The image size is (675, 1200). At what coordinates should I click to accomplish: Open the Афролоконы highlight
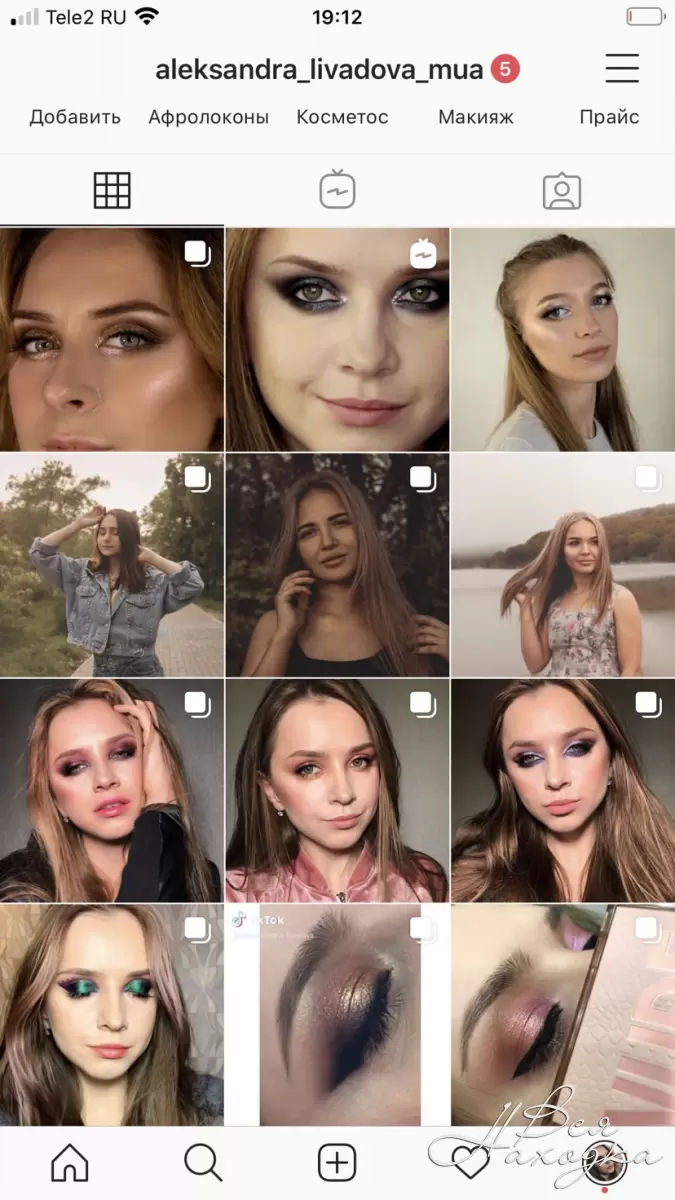(208, 117)
